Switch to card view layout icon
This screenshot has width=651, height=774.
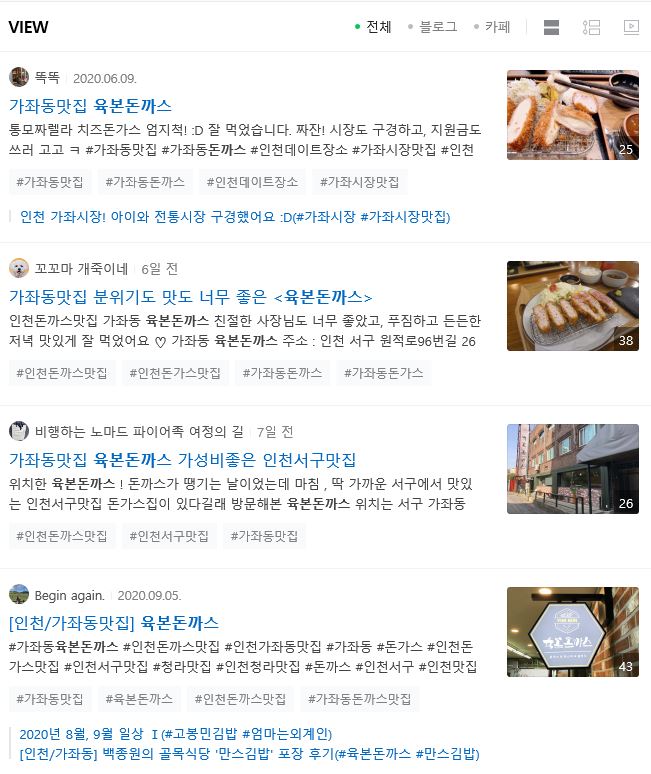tap(551, 27)
